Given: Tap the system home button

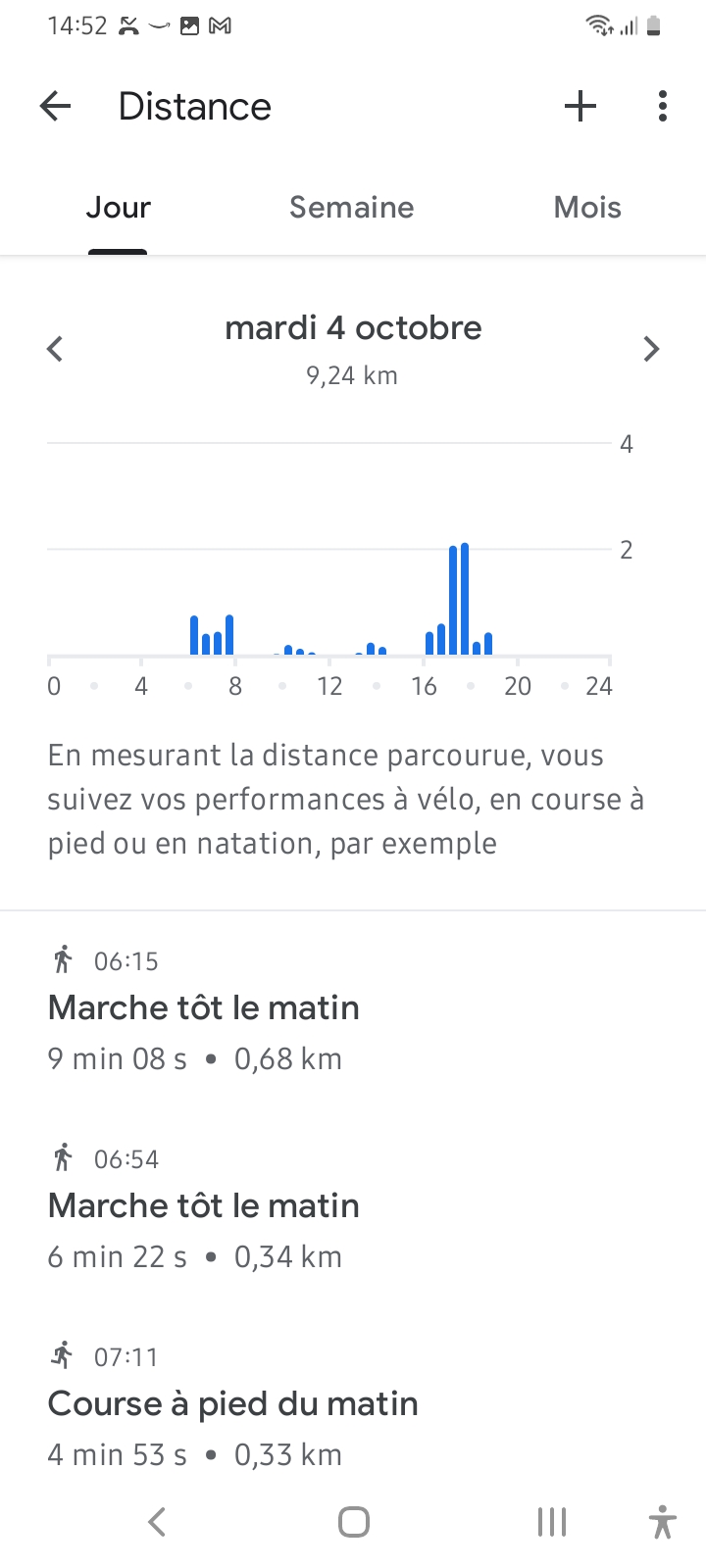Looking at the screenshot, I should (353, 1522).
